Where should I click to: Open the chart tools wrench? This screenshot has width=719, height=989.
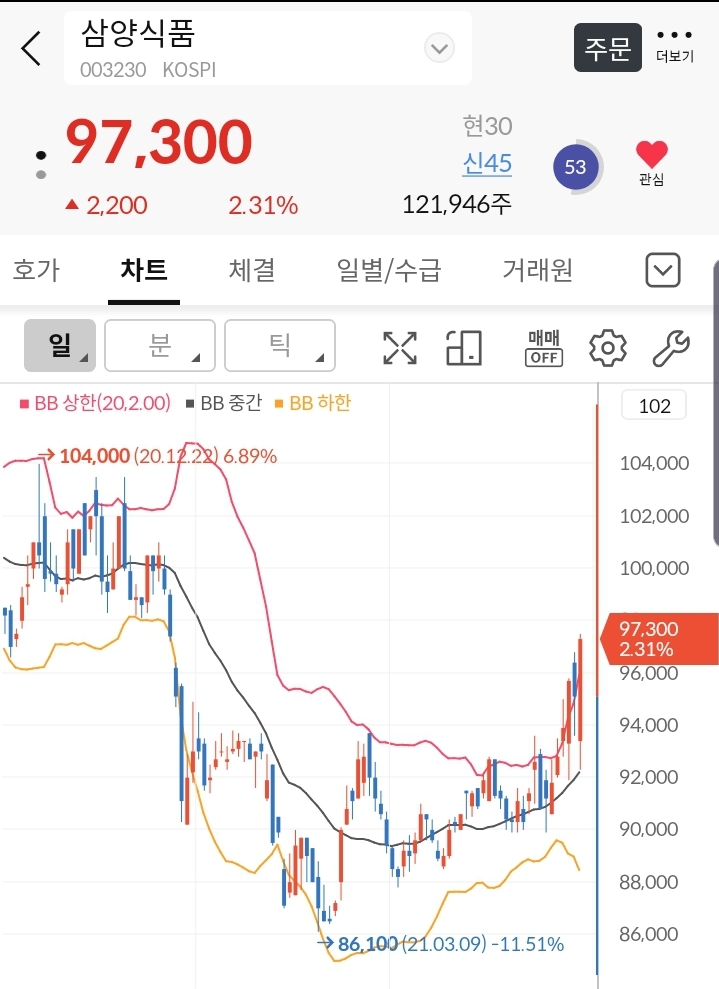[671, 347]
